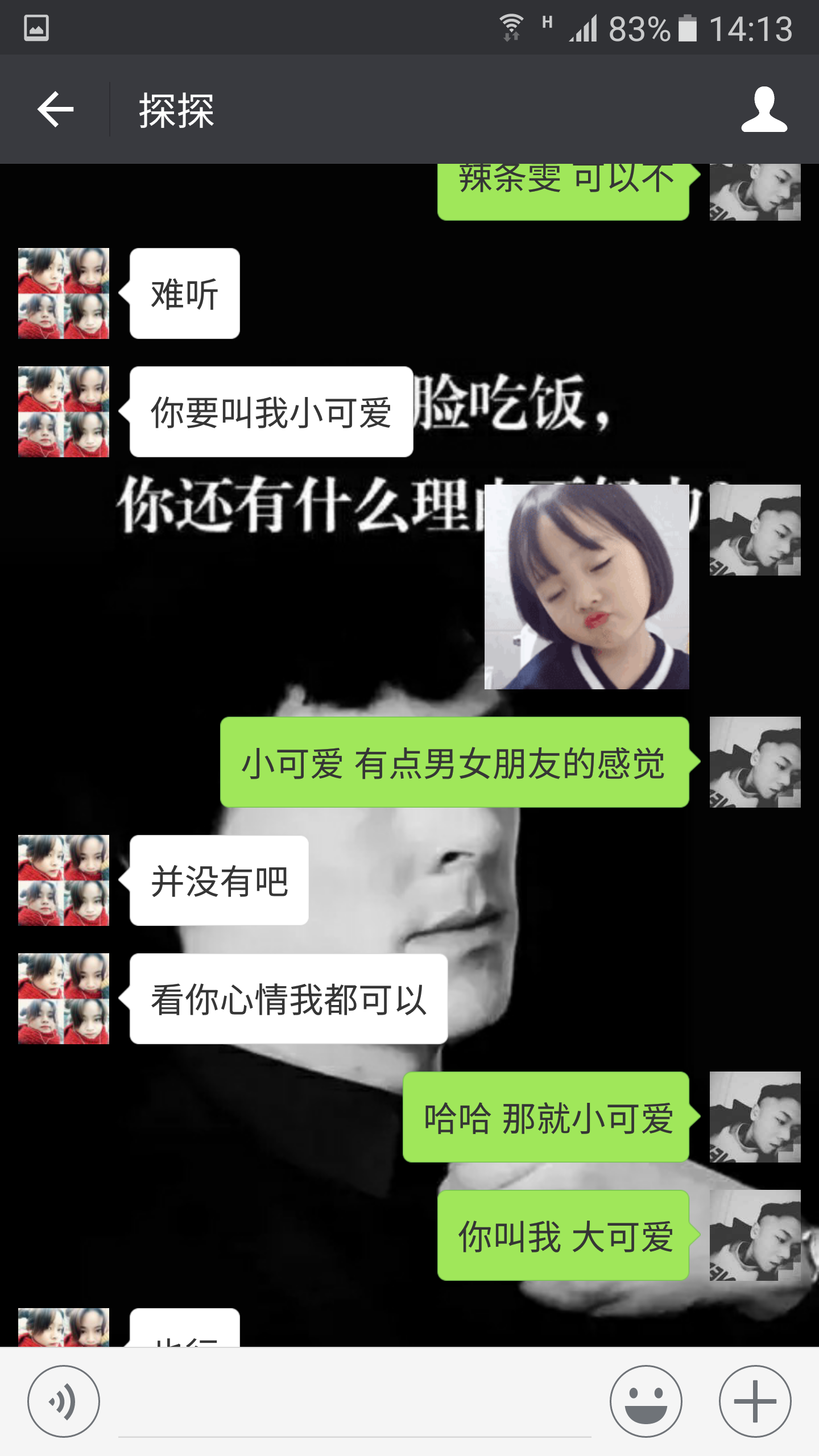
Task: Tap my avatar beside '你叫我 大可爱'
Action: tap(755, 1235)
